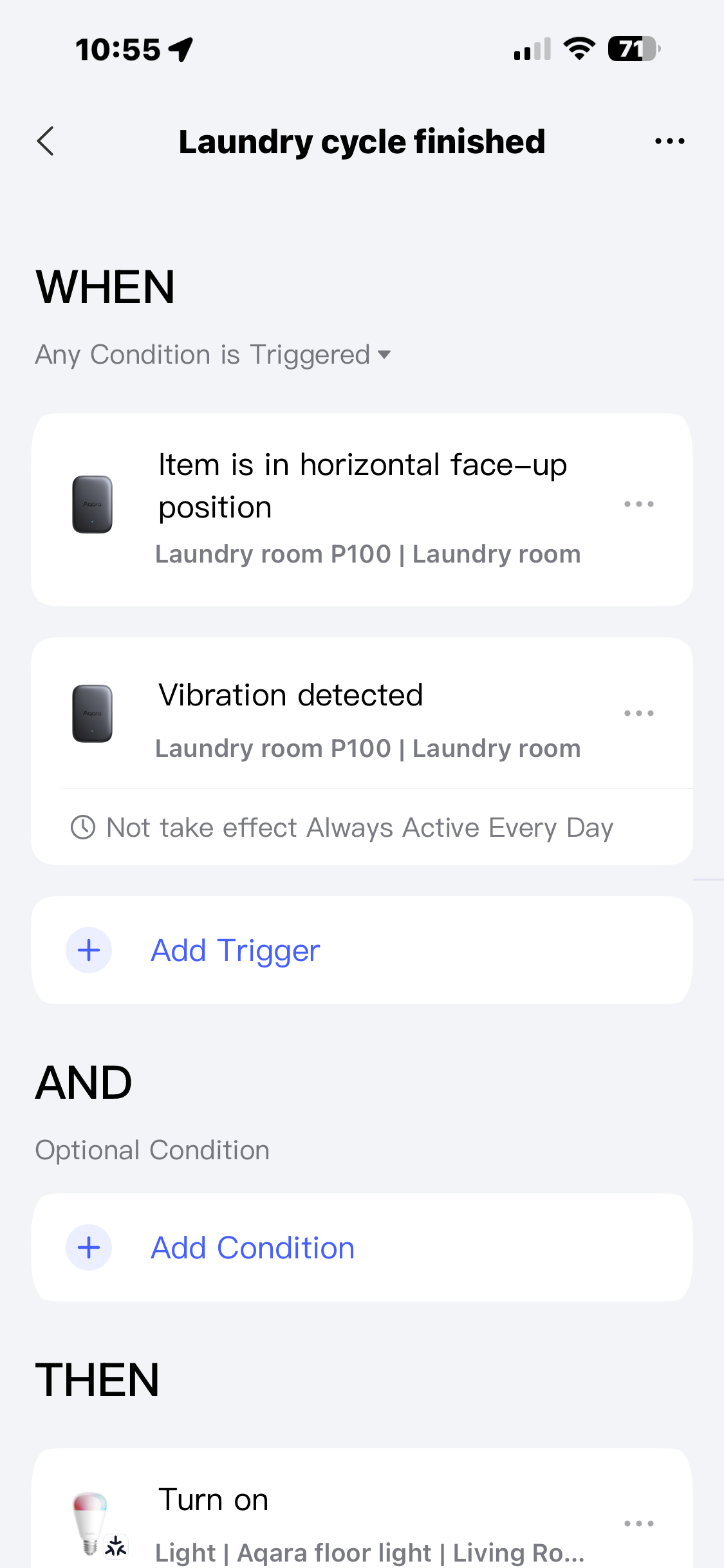Open the Vibration detected trigger
Viewport: 724px width, 1568px height.
pos(360,714)
